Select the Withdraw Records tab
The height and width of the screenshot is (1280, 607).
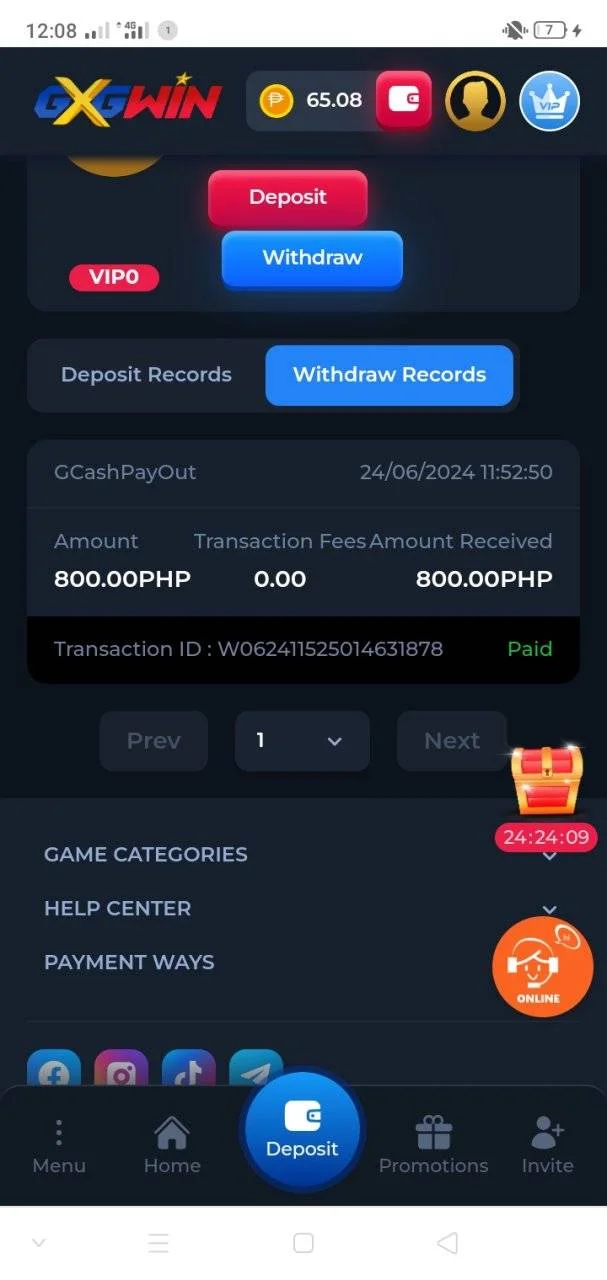coord(389,375)
